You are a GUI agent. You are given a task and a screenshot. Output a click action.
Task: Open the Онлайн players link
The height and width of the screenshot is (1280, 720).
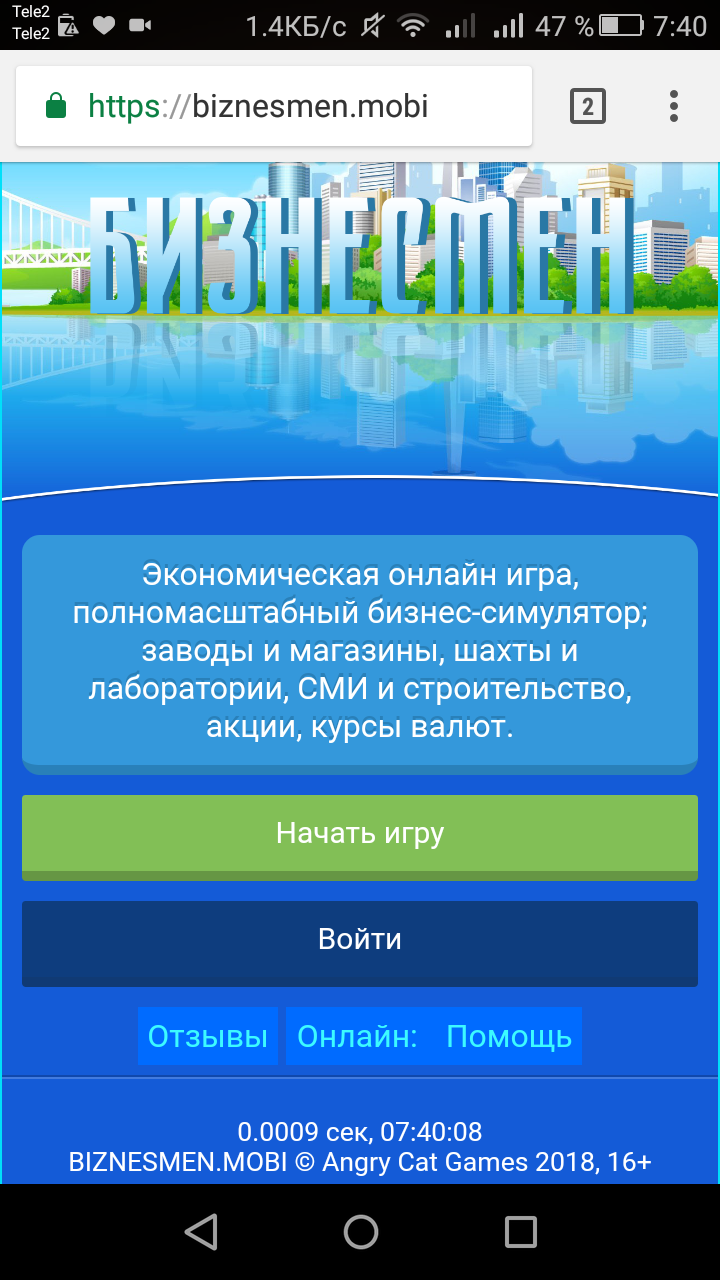(x=357, y=1037)
